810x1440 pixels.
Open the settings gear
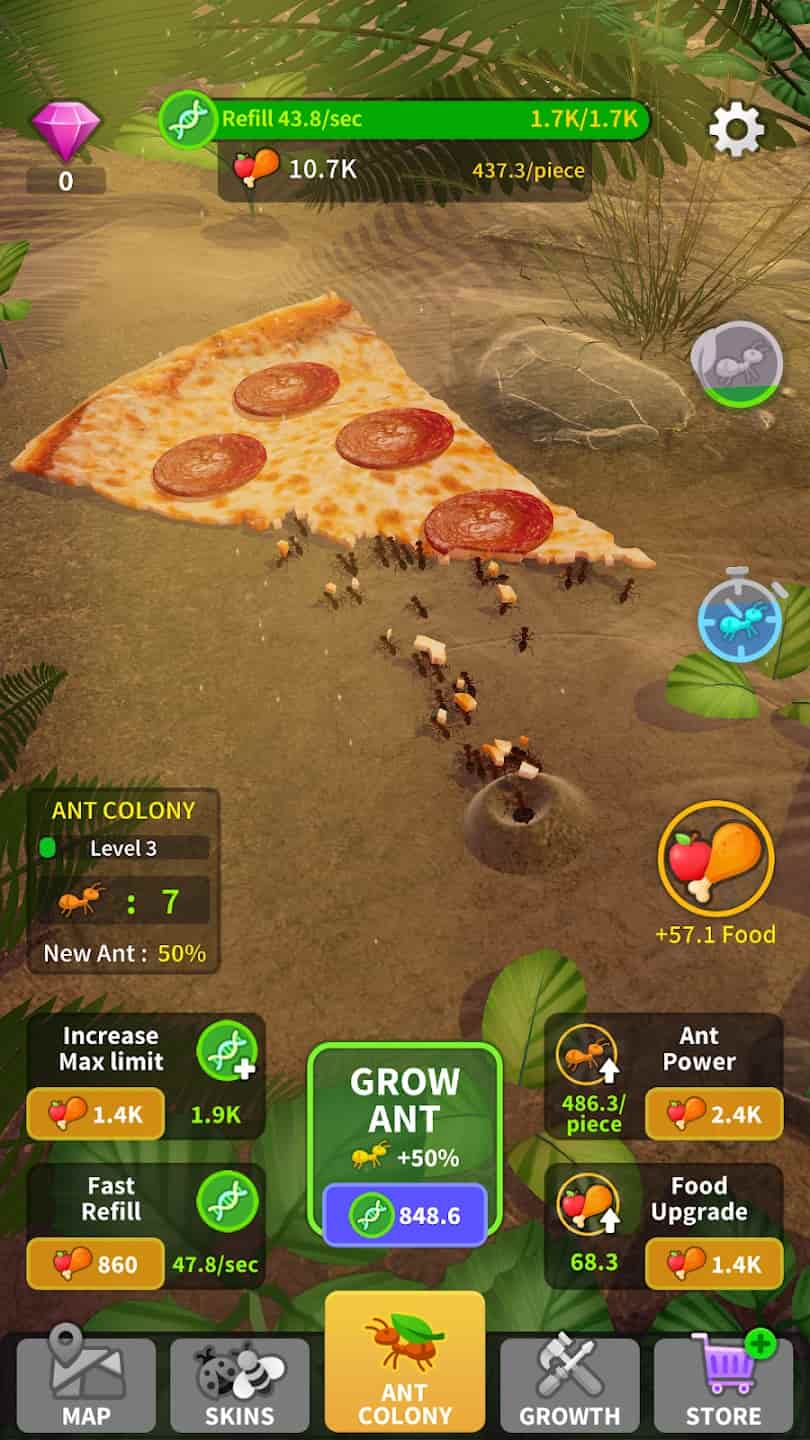pyautogui.click(x=737, y=129)
